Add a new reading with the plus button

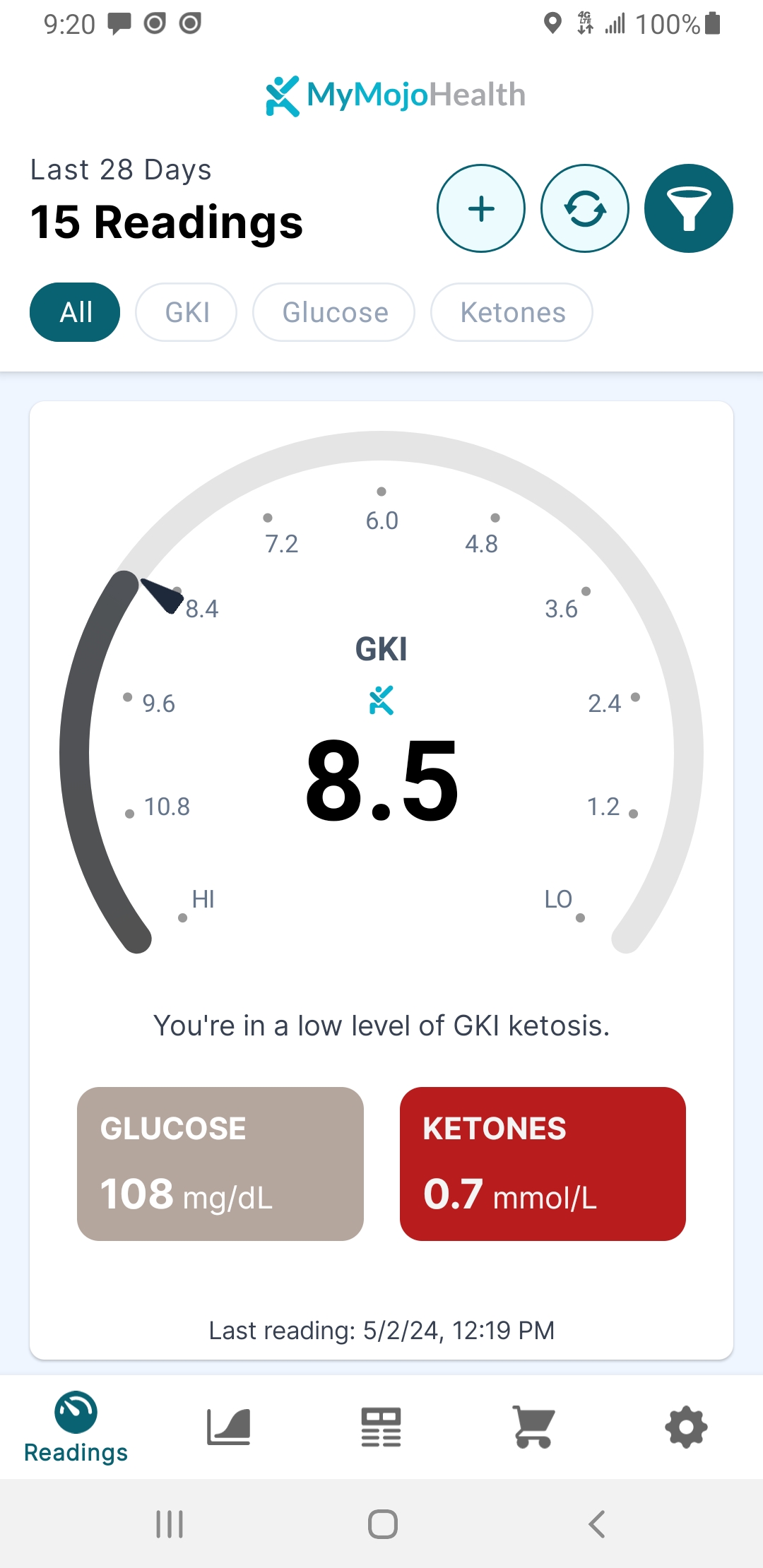point(481,208)
